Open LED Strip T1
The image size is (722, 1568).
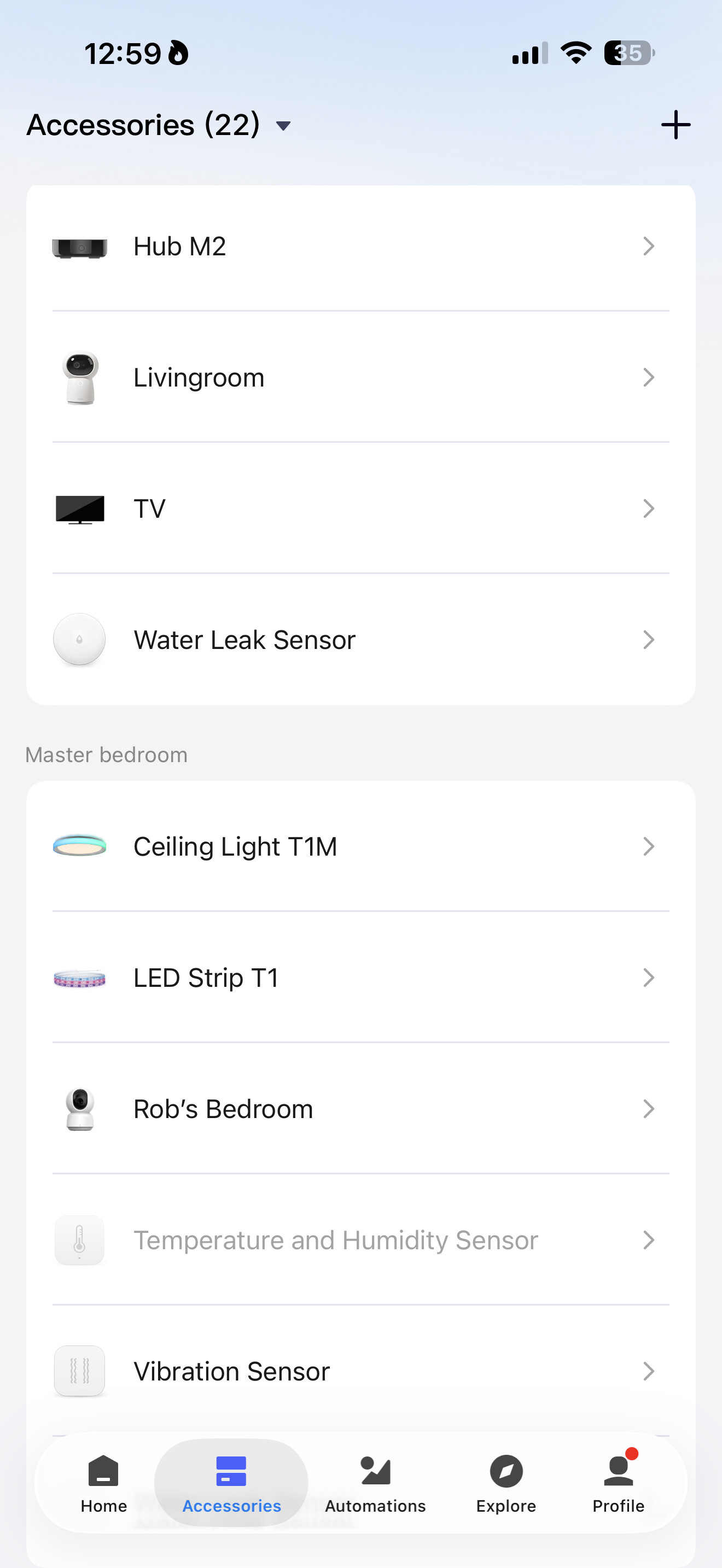(360, 978)
